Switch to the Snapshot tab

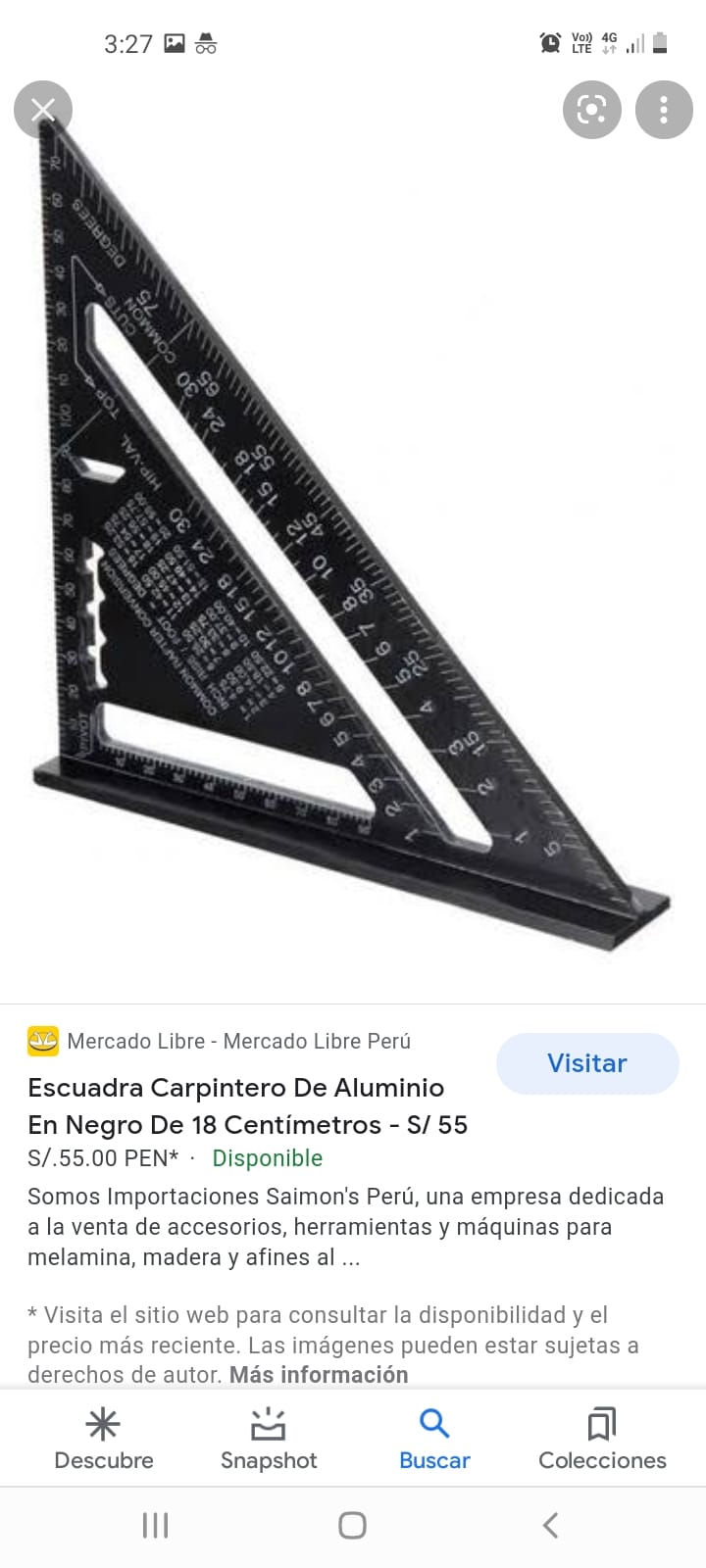[269, 1439]
